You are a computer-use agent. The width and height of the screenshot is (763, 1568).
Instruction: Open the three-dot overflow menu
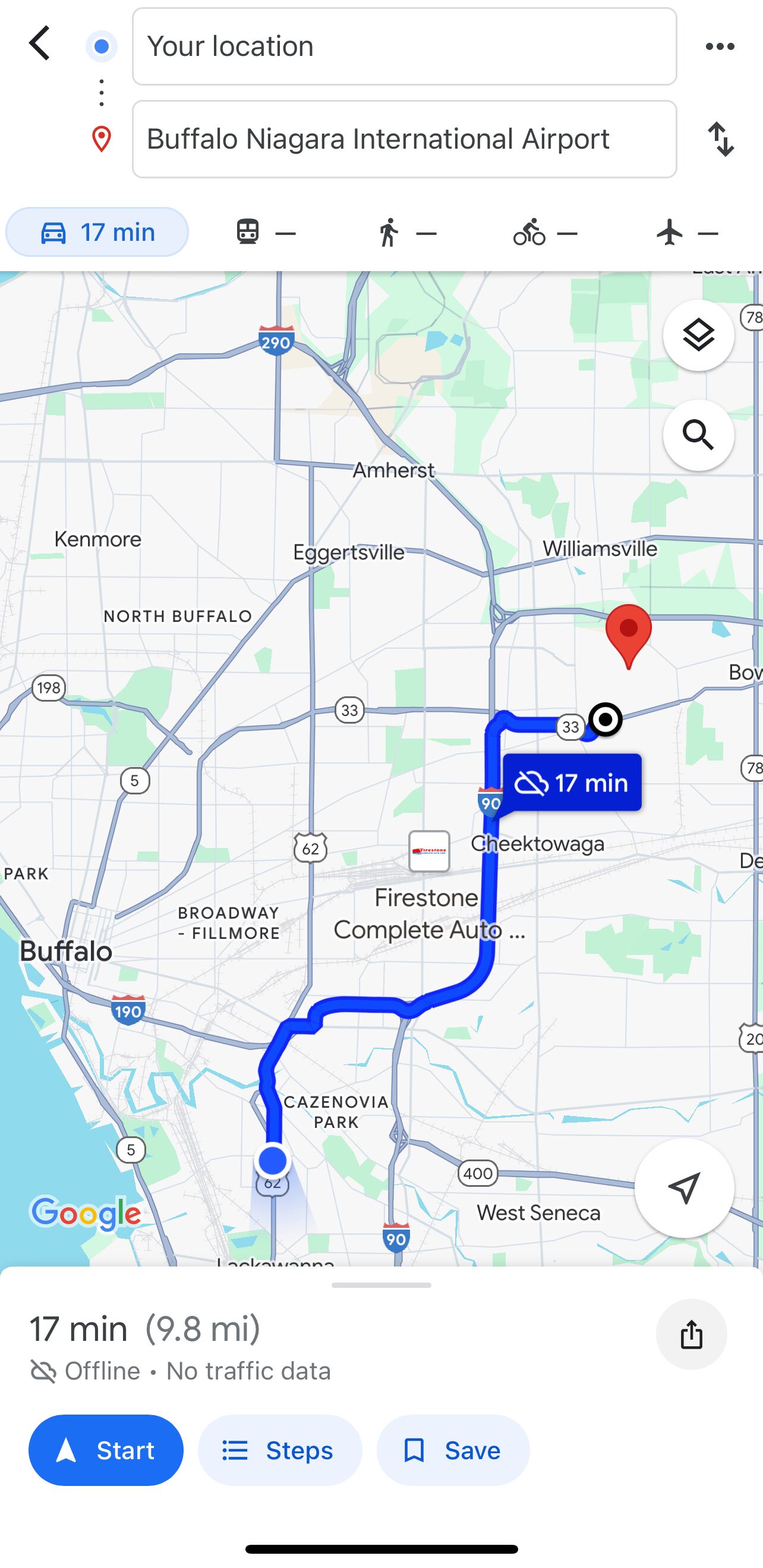720,46
